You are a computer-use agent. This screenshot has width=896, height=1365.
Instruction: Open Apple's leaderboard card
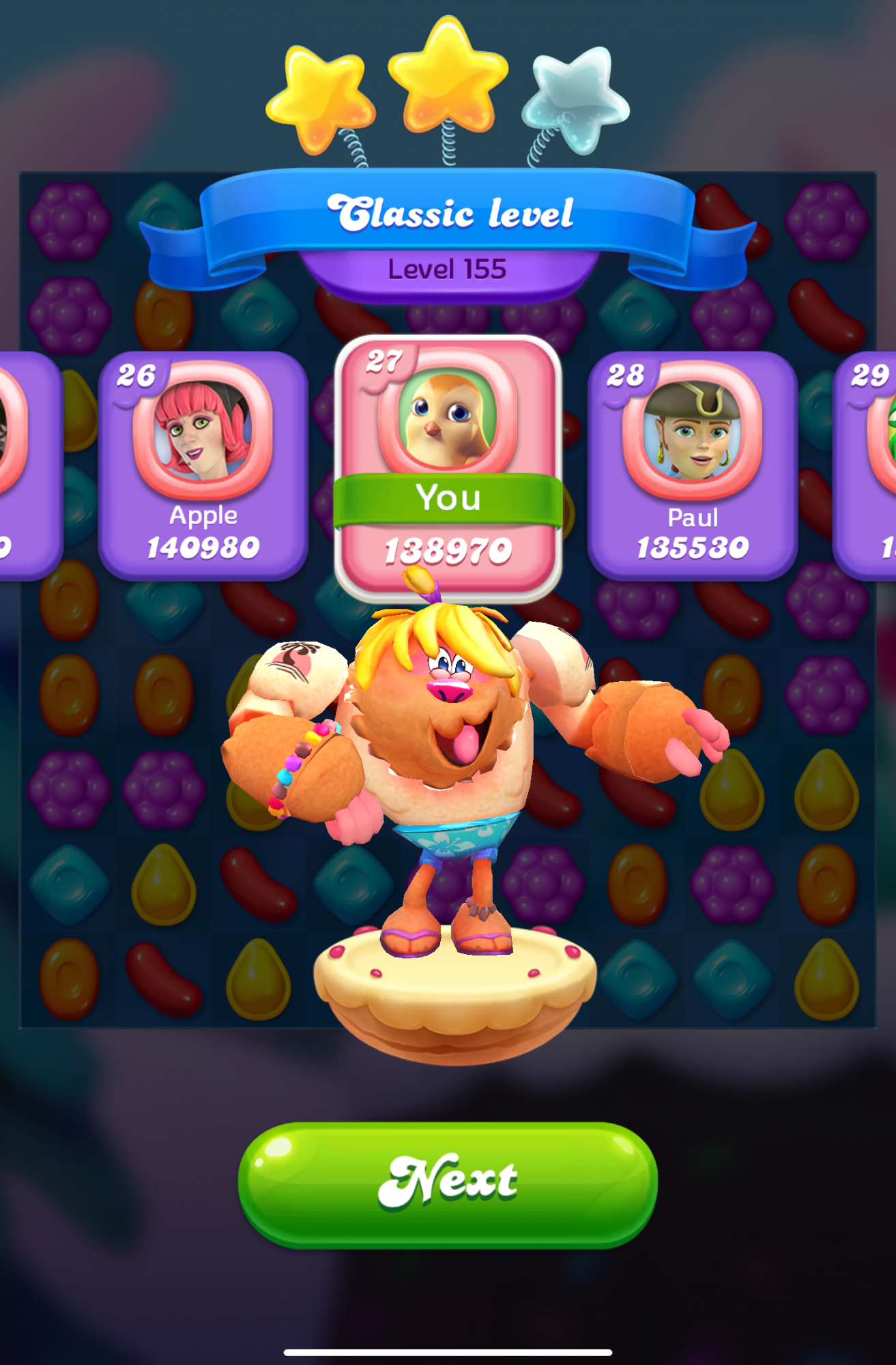pos(203,465)
